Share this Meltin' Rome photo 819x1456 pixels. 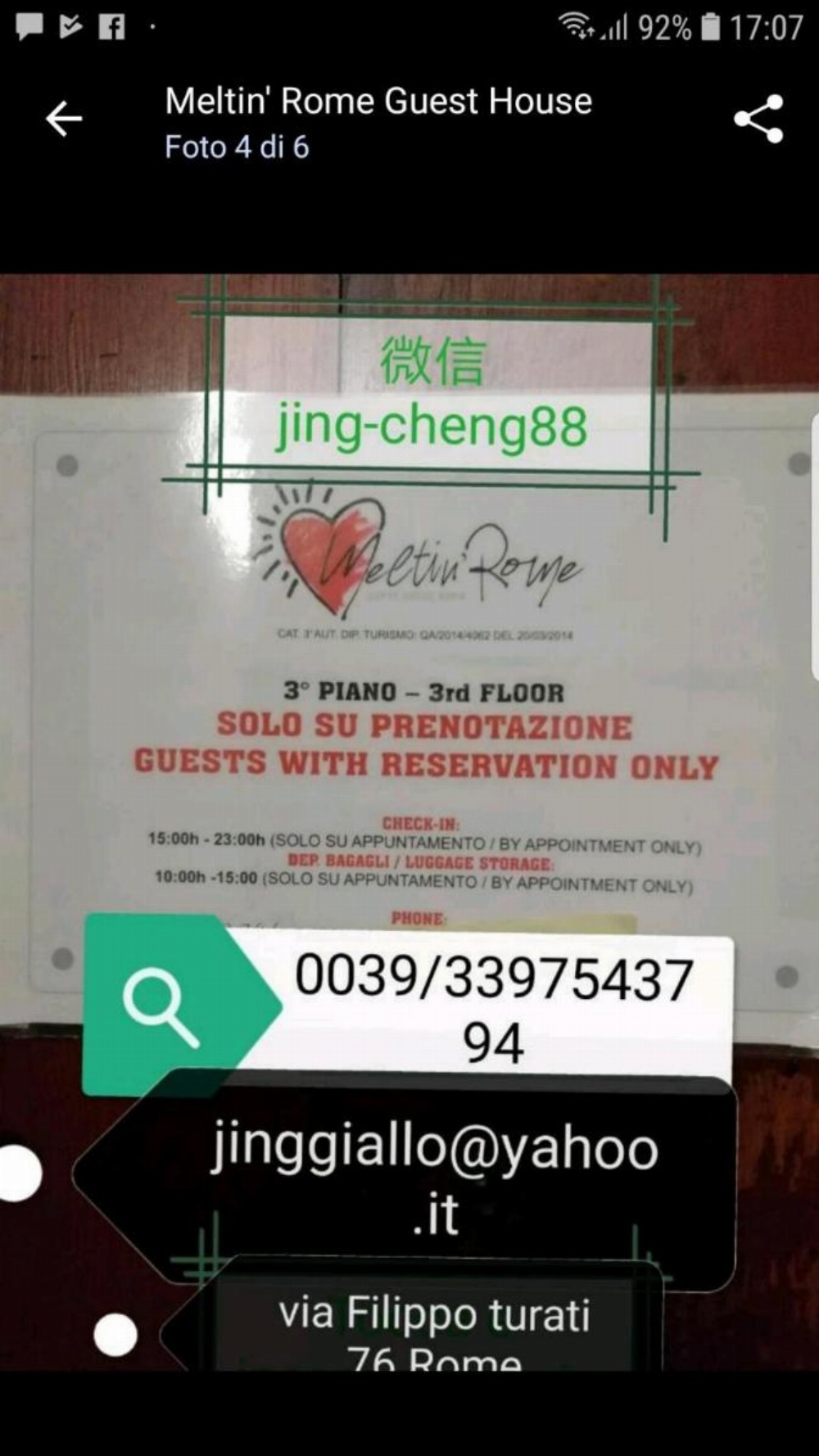(x=758, y=120)
